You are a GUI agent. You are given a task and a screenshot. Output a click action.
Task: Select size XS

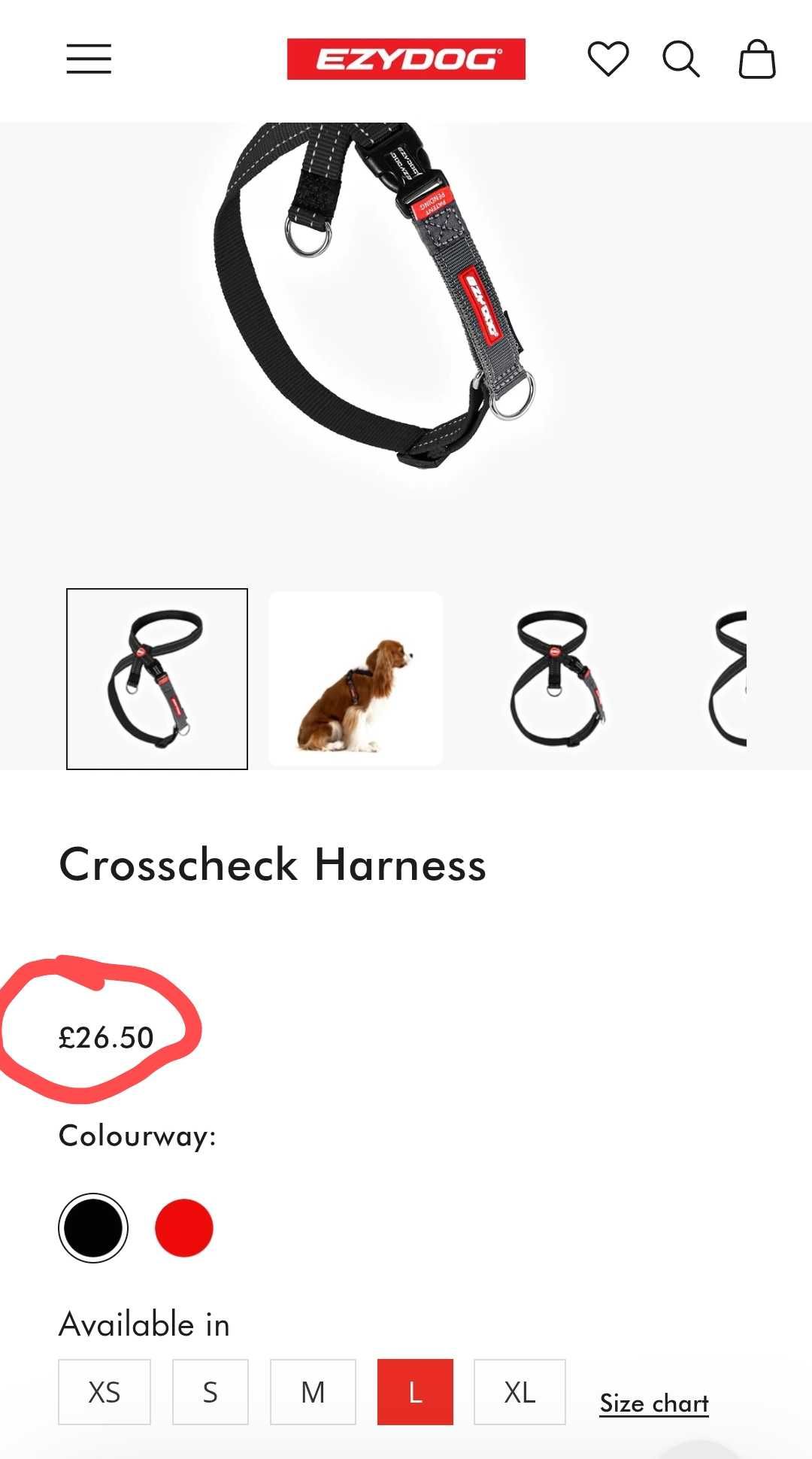[x=105, y=1392]
